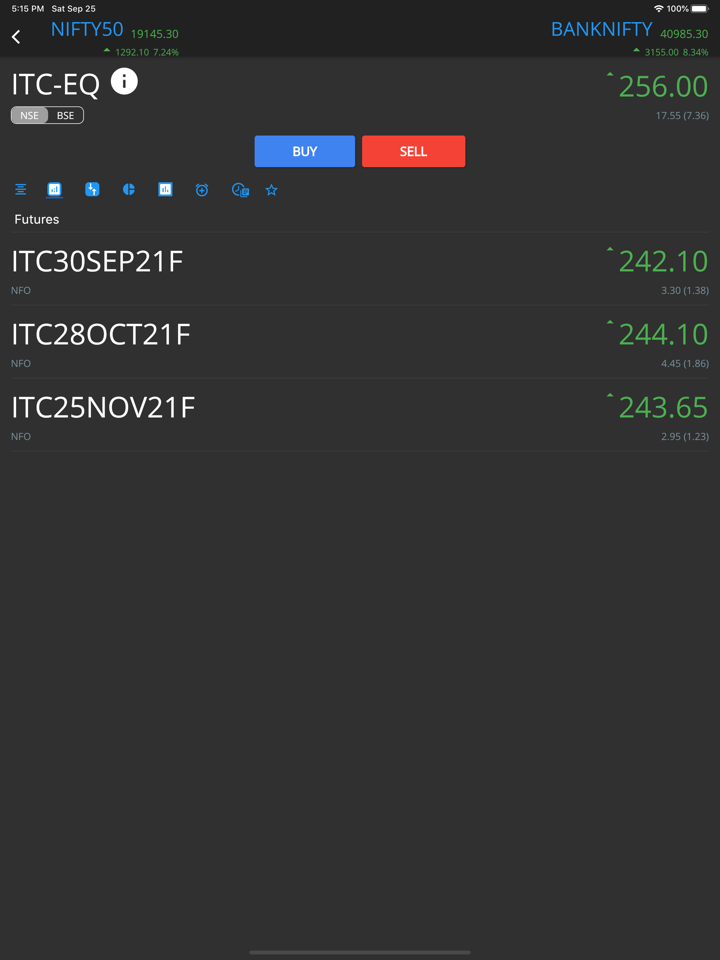Select the NSE exchange segment
Screen dimensions: 720x960
30,116
